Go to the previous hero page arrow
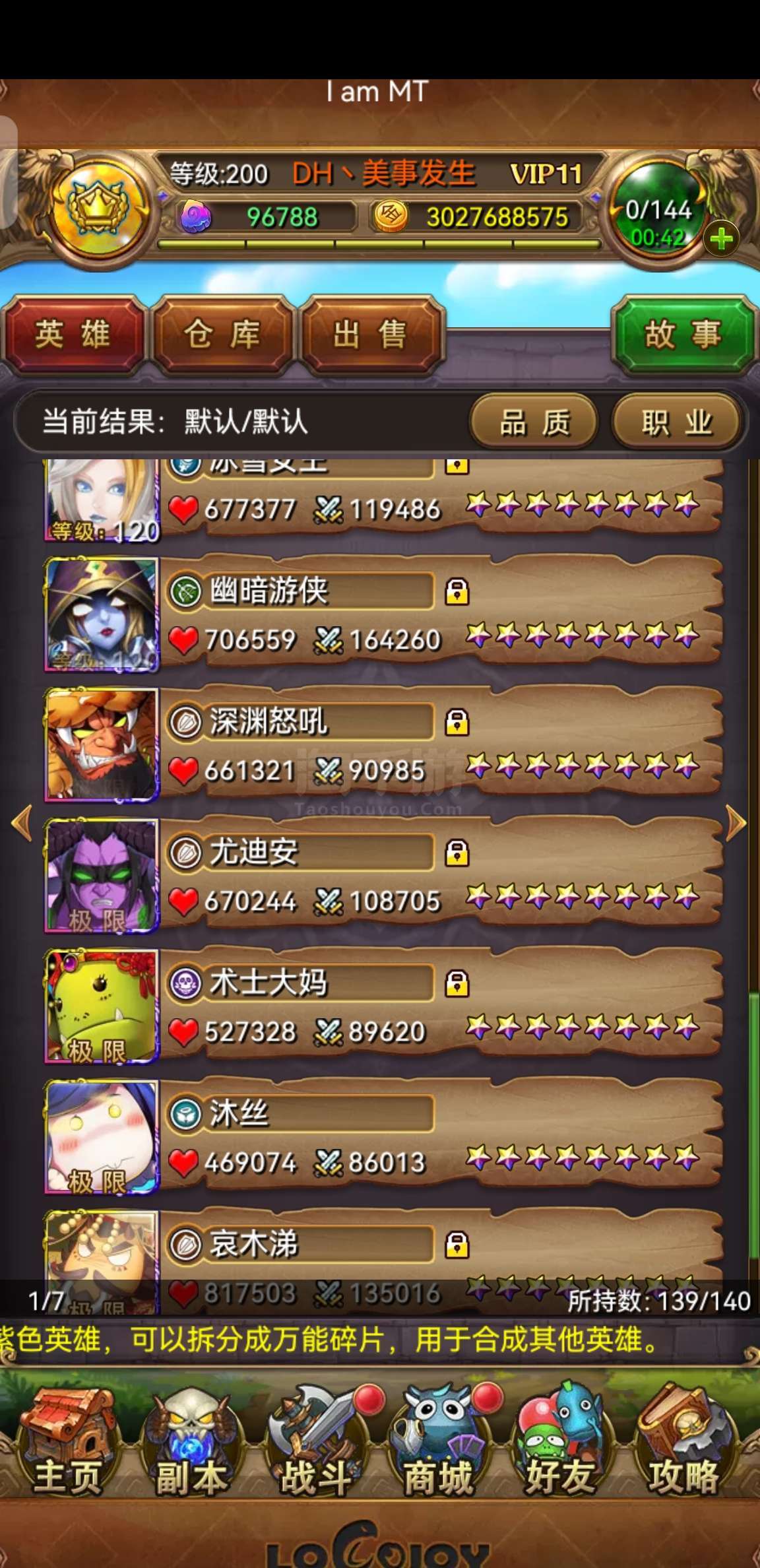 click(x=22, y=823)
